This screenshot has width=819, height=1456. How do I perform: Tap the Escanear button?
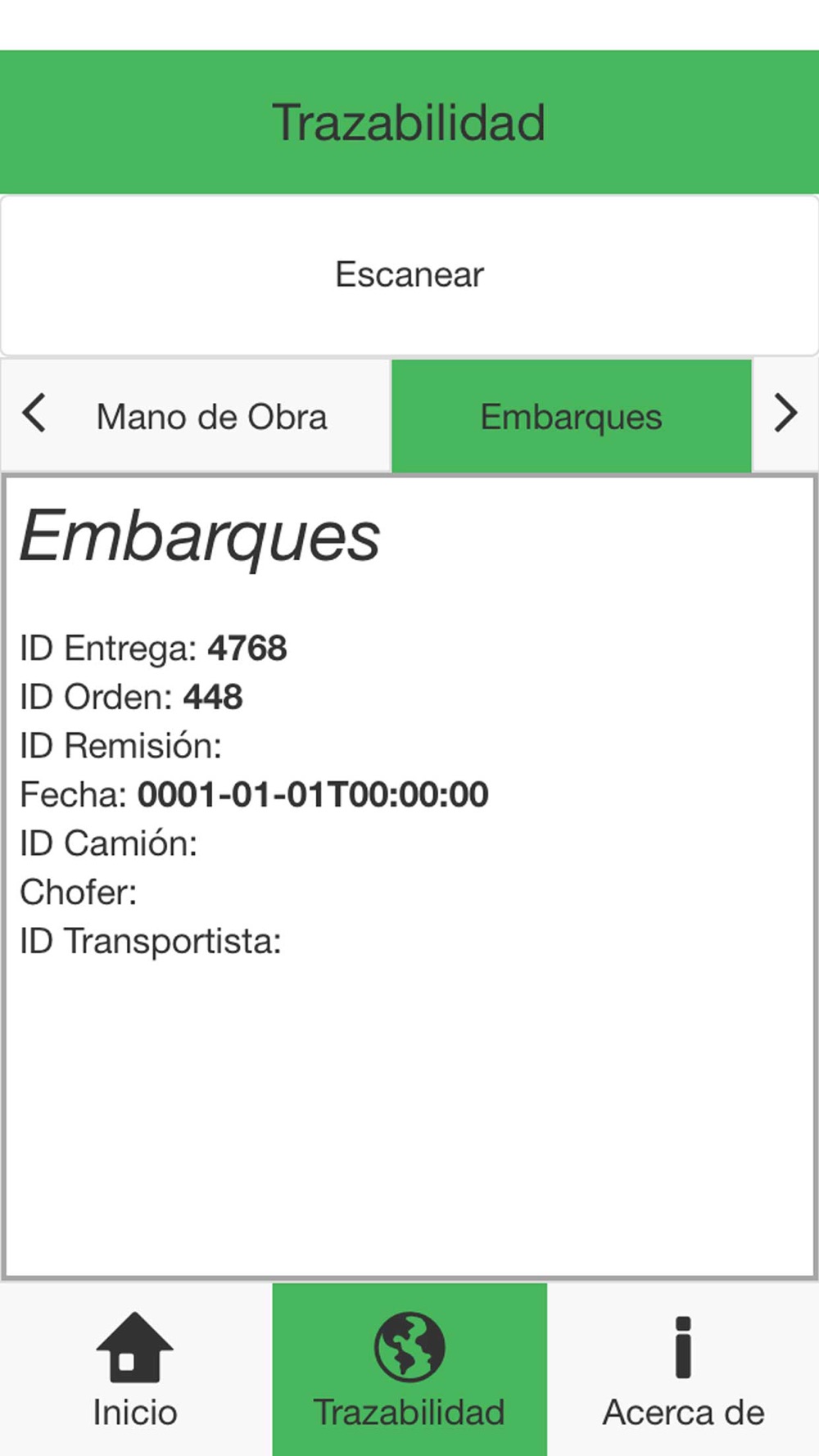409,275
